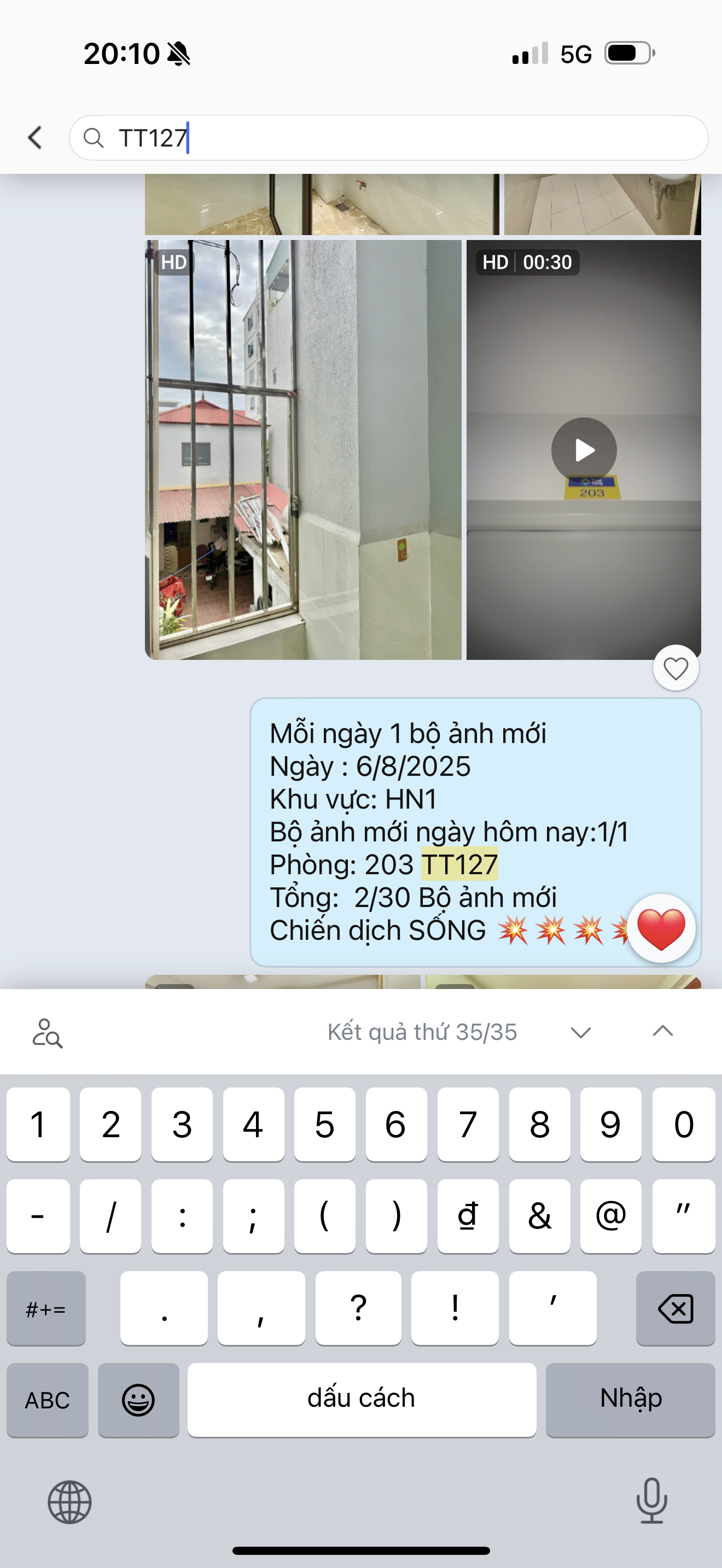The image size is (722, 1568).
Task: Open the HD window-view photo
Action: point(303,449)
